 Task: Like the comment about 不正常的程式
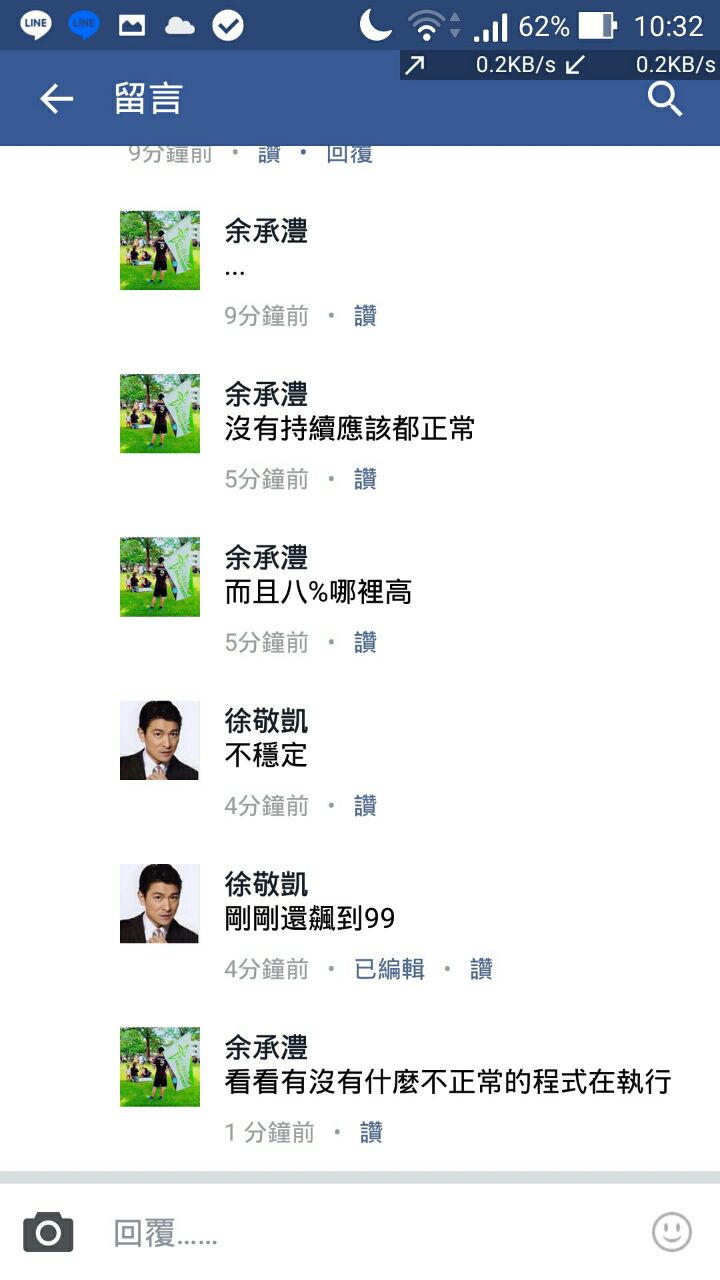371,1132
